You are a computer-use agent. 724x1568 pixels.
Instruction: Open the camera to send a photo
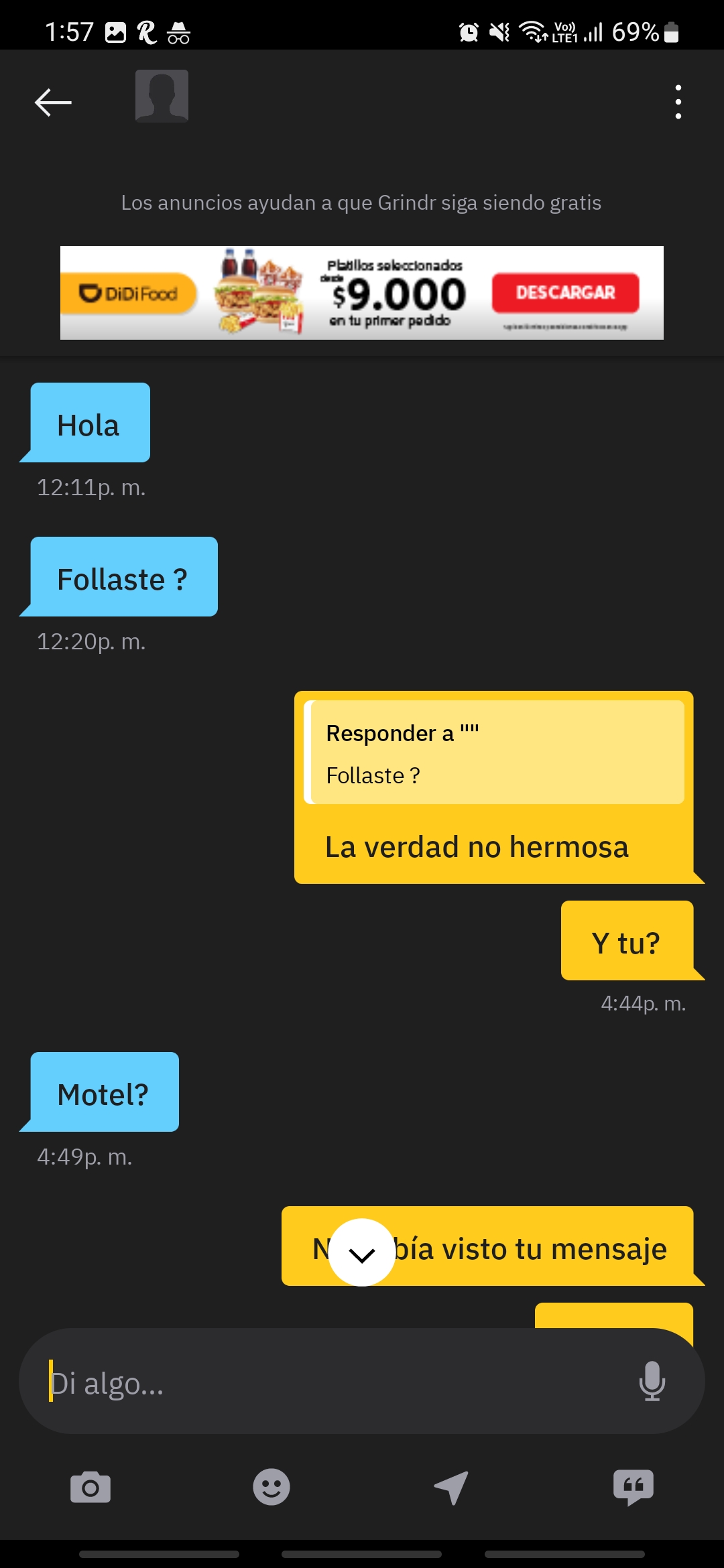click(x=90, y=1488)
